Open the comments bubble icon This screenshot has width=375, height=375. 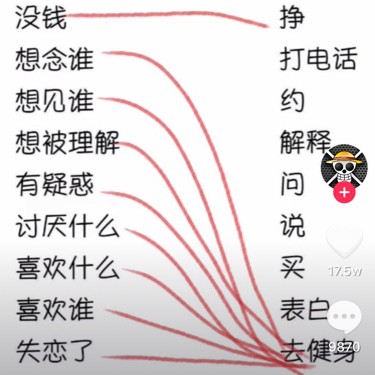click(345, 316)
